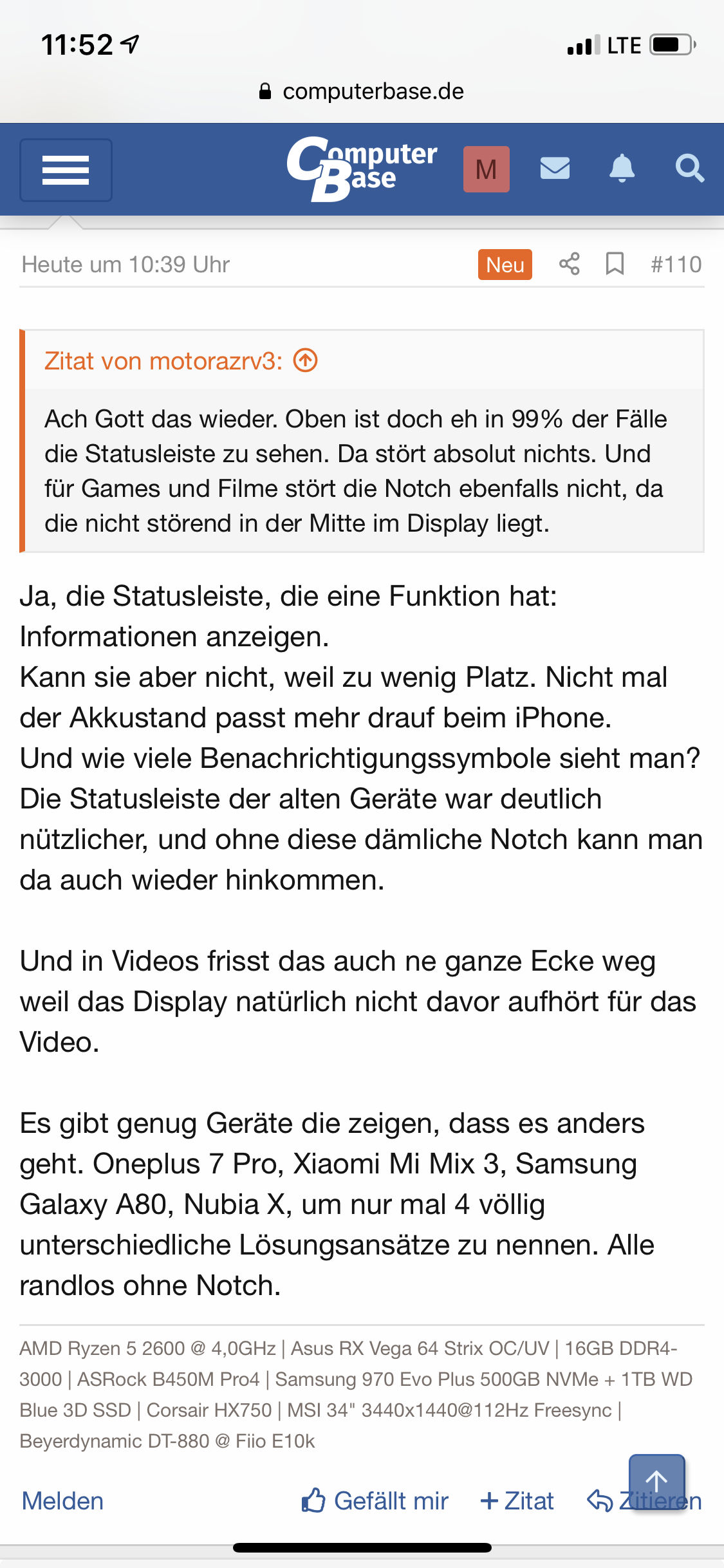Add this post with +Zitat

click(x=517, y=1501)
